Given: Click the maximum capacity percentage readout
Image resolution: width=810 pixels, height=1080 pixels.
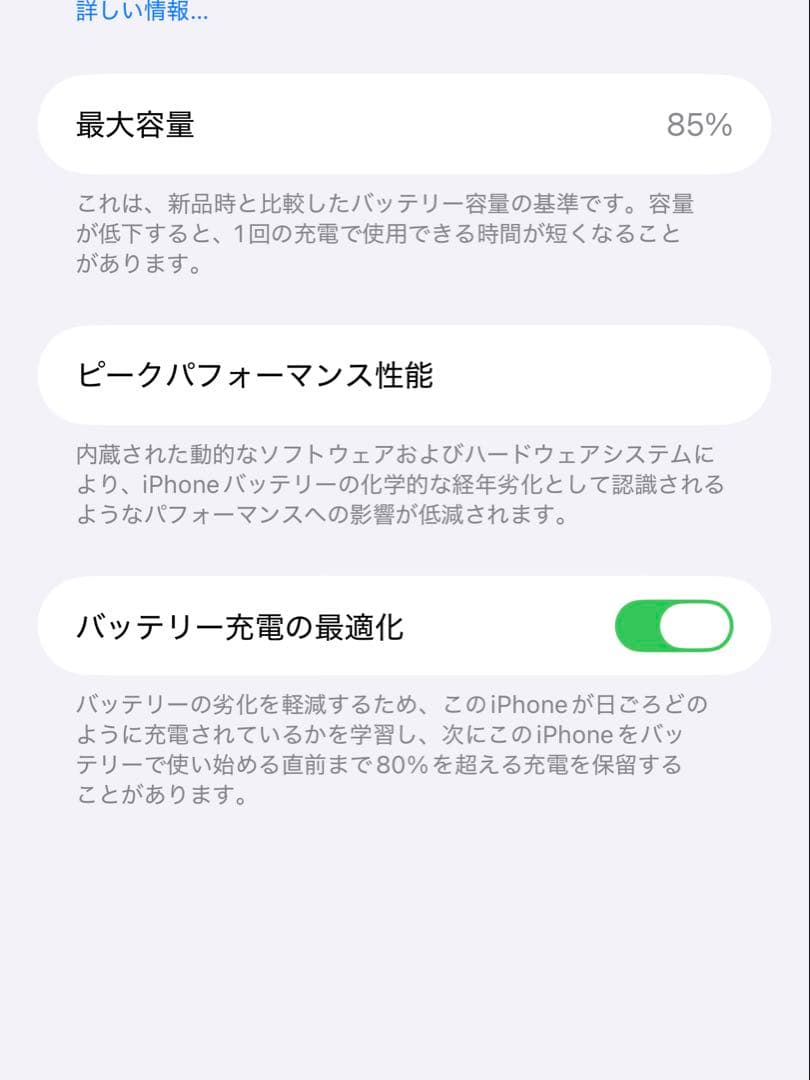Looking at the screenshot, I should [x=700, y=125].
